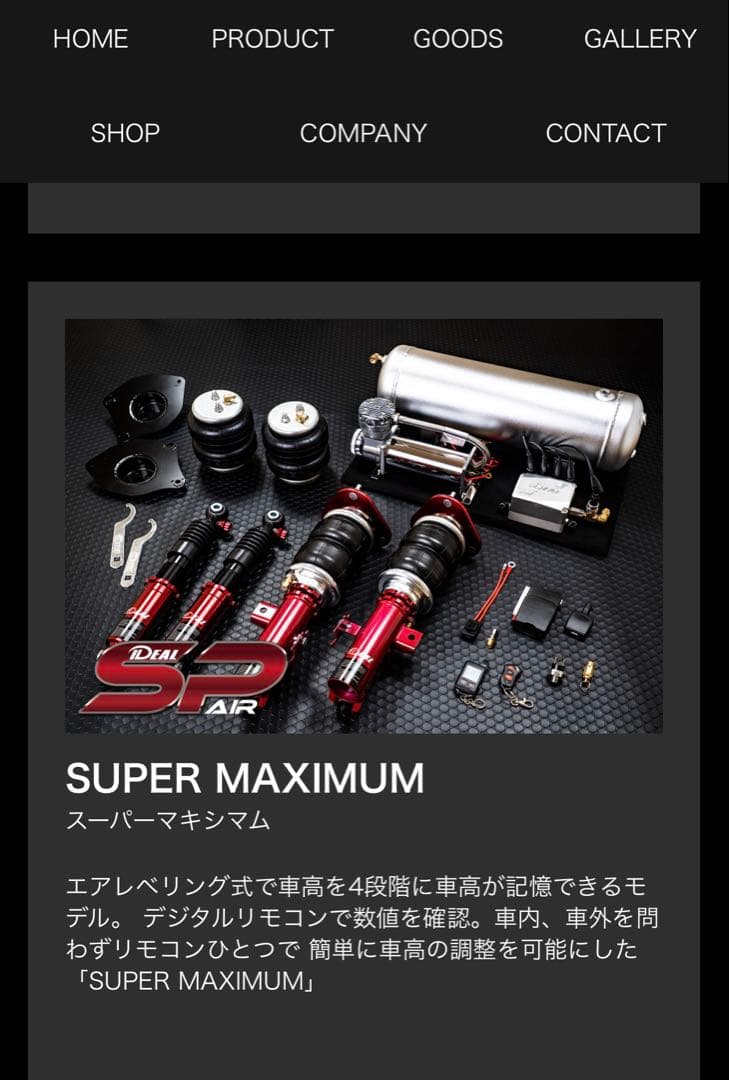The width and height of the screenshot is (729, 1080).
Task: Open the SHOP link
Action: 125,133
